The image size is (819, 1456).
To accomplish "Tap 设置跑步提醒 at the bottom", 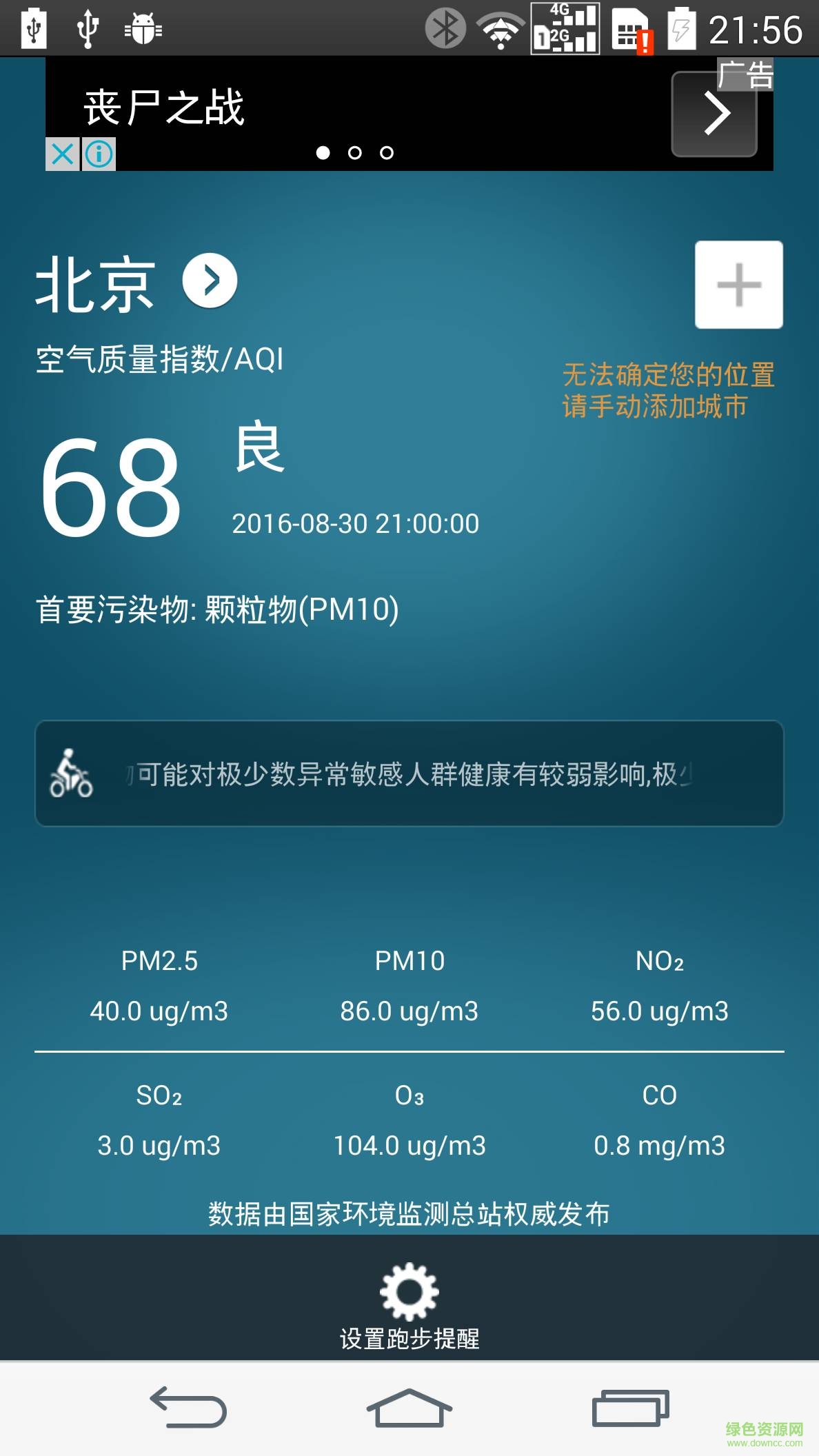I will (x=409, y=1336).
